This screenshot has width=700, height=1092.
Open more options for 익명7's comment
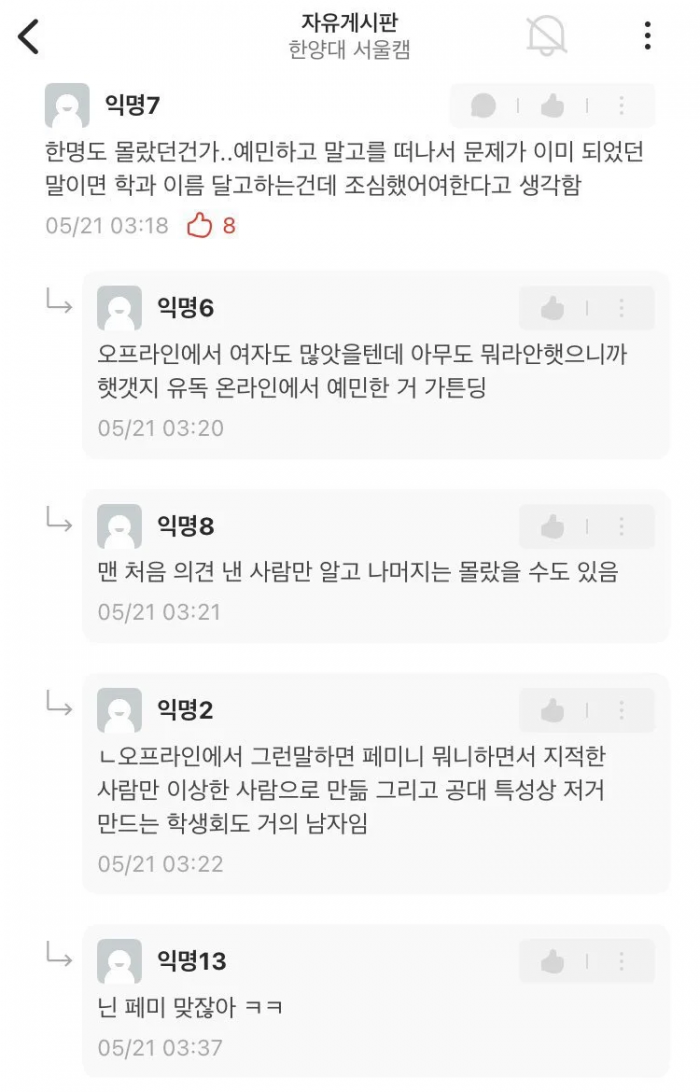pyautogui.click(x=621, y=105)
